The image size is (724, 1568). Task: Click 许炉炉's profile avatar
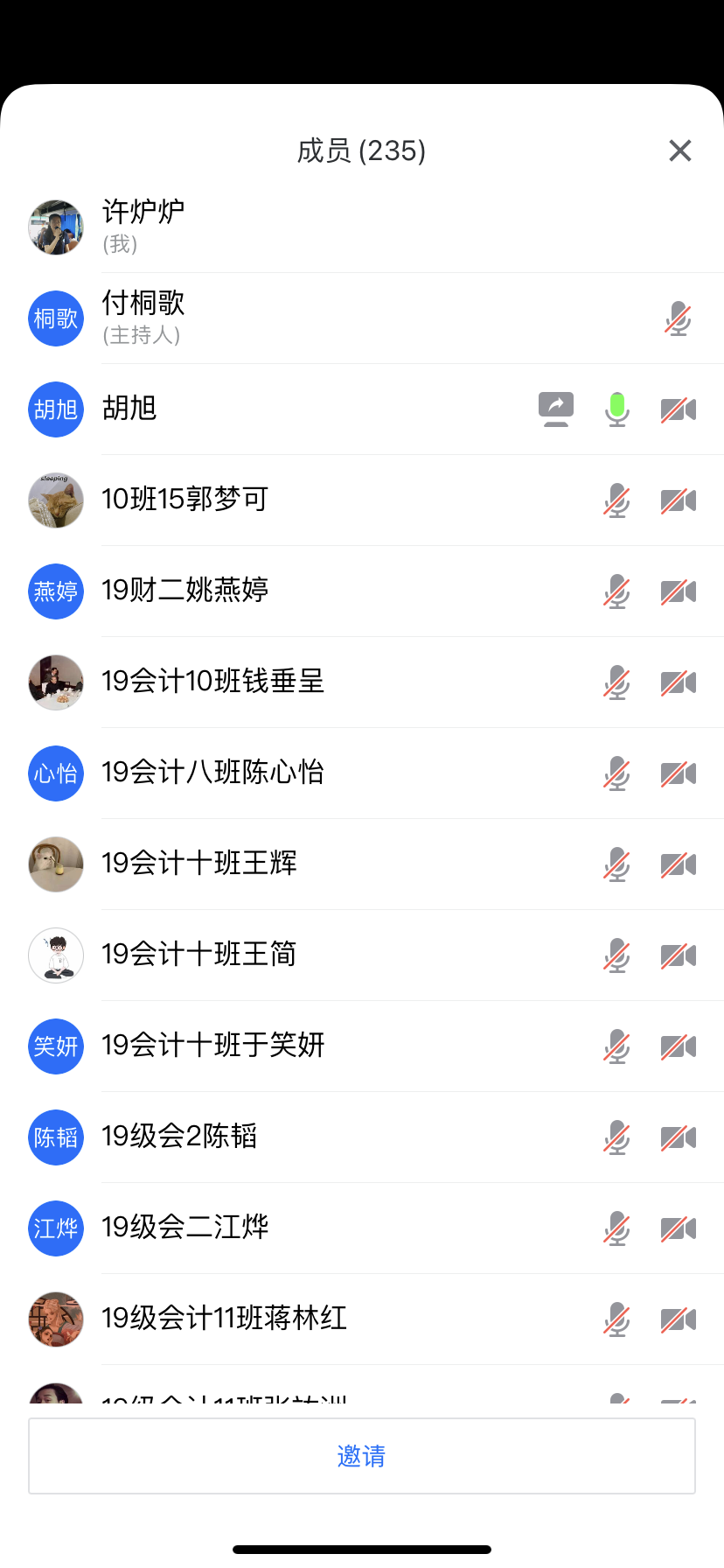55,227
